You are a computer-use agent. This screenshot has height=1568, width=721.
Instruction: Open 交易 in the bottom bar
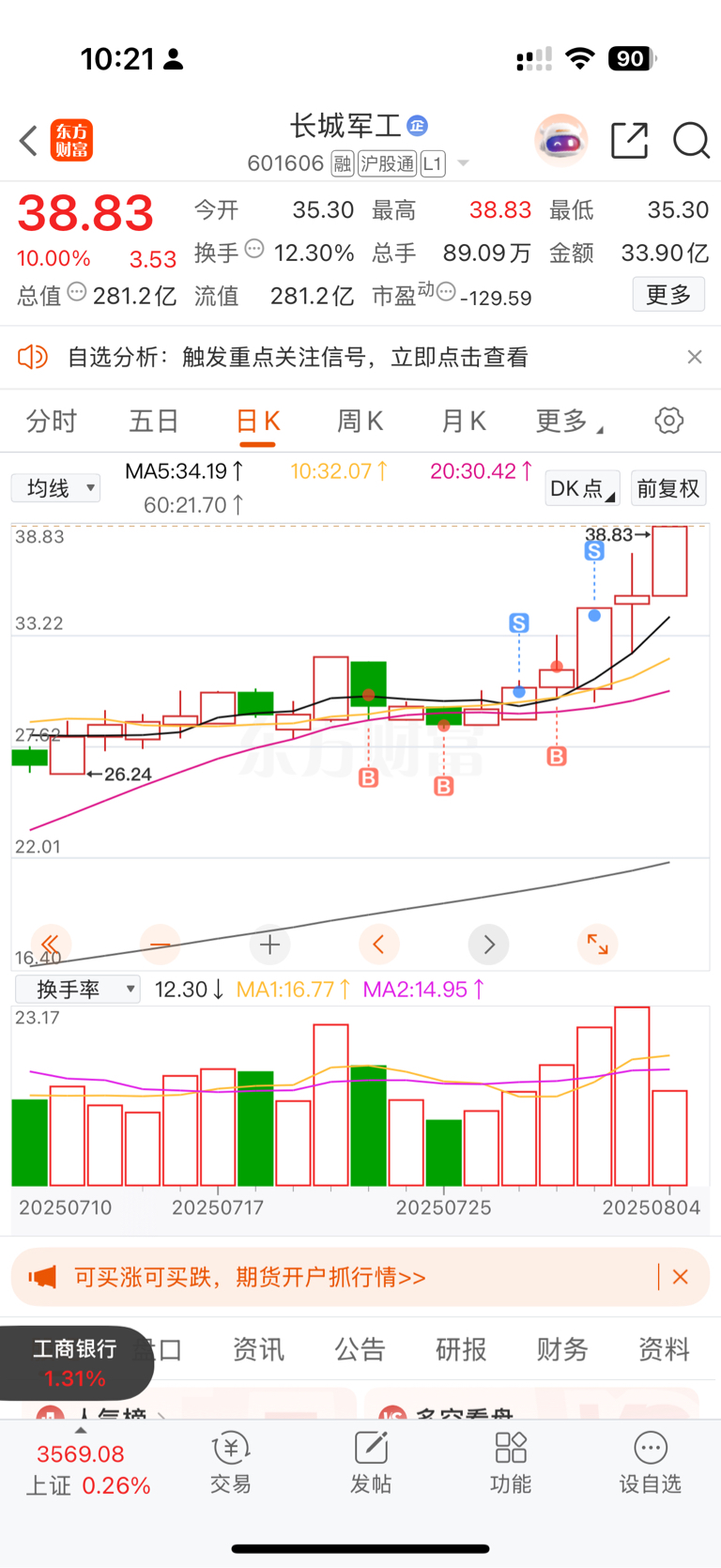231,1463
